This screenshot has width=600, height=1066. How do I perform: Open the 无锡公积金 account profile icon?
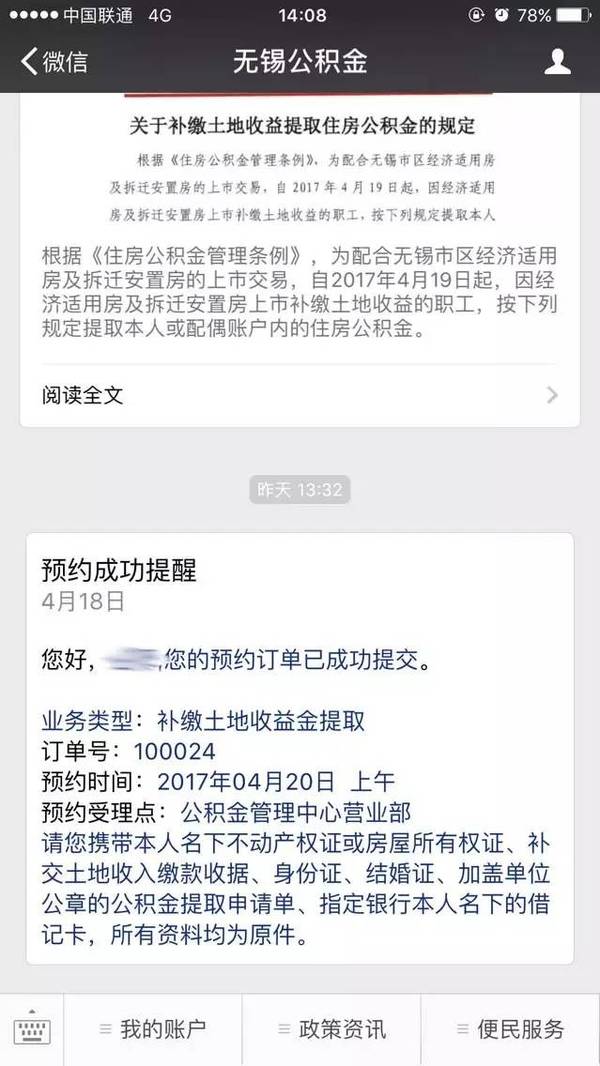click(x=557, y=62)
